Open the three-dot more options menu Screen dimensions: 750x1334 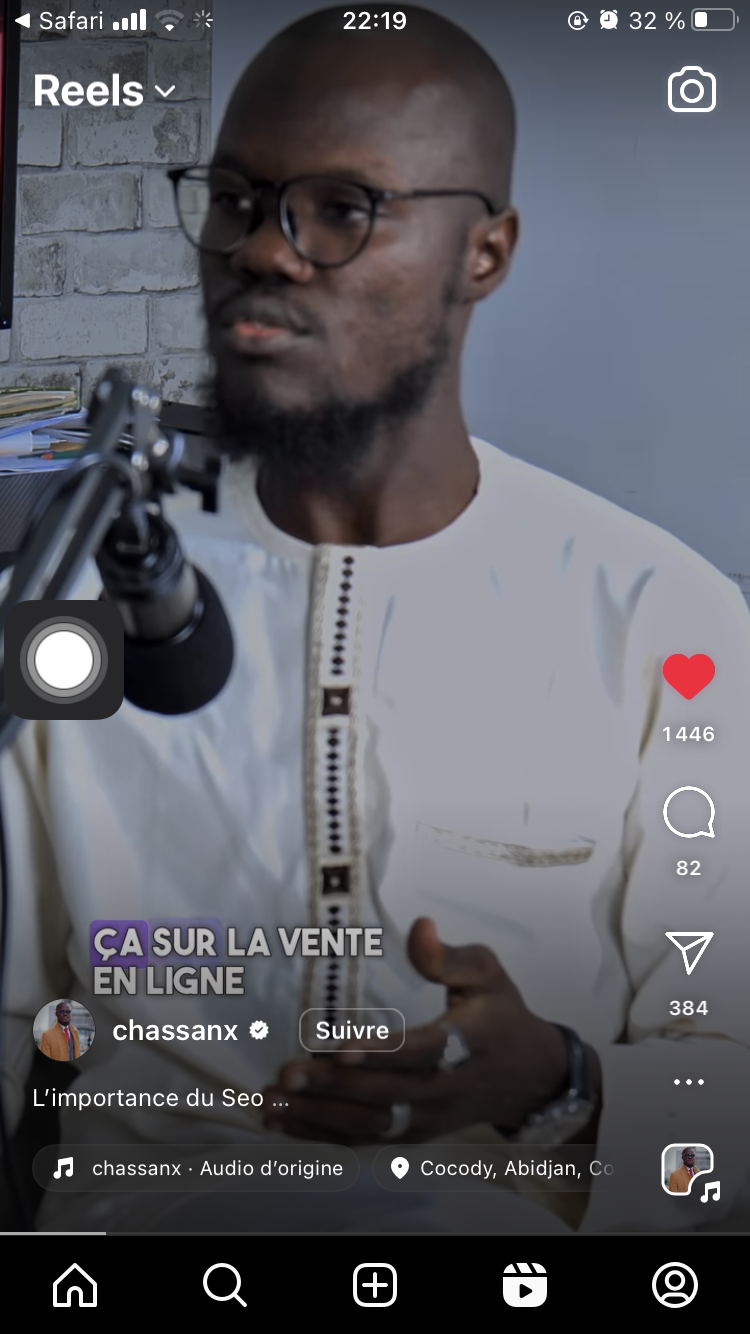point(689,1082)
